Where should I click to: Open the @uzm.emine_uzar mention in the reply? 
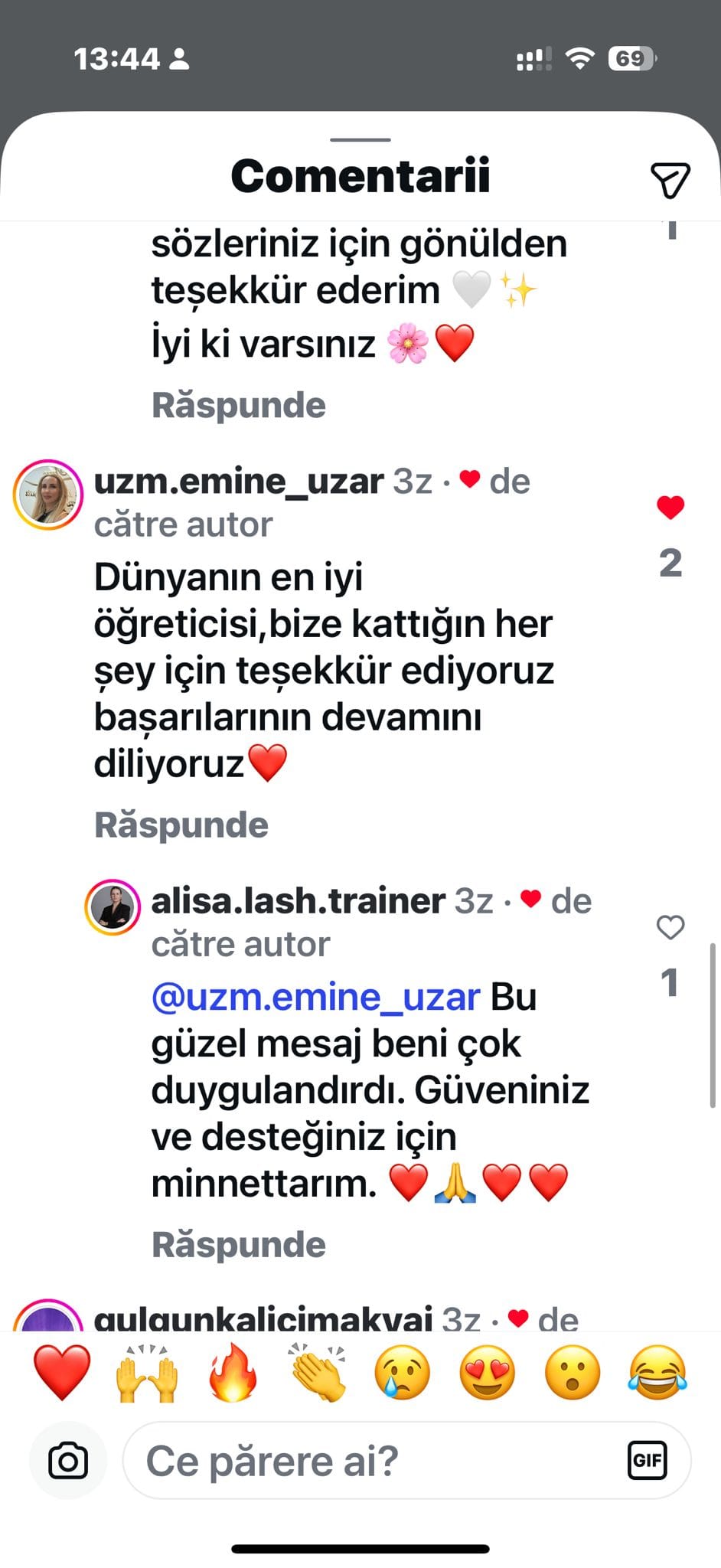pyautogui.click(x=315, y=998)
